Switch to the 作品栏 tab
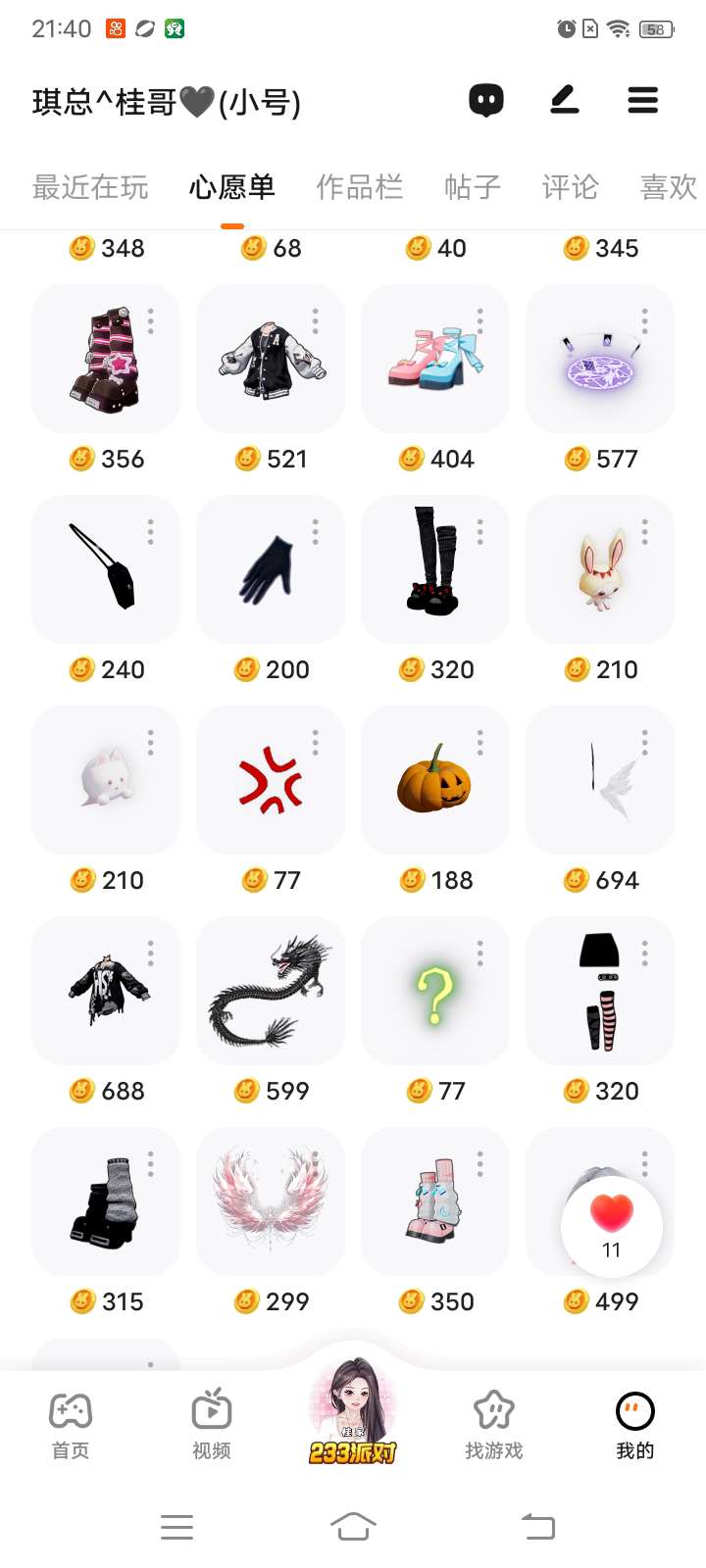The height and width of the screenshot is (1568, 706). click(360, 186)
